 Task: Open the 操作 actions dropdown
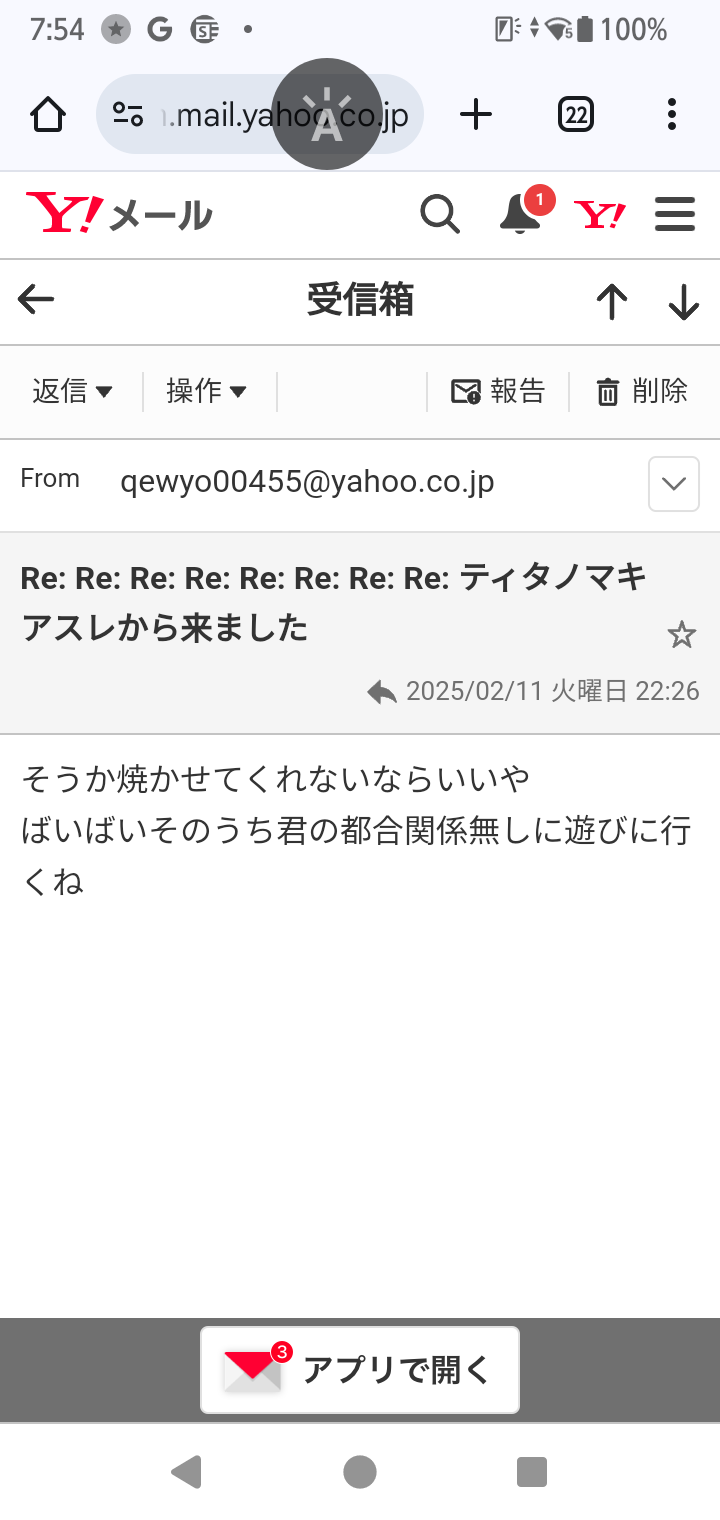206,391
